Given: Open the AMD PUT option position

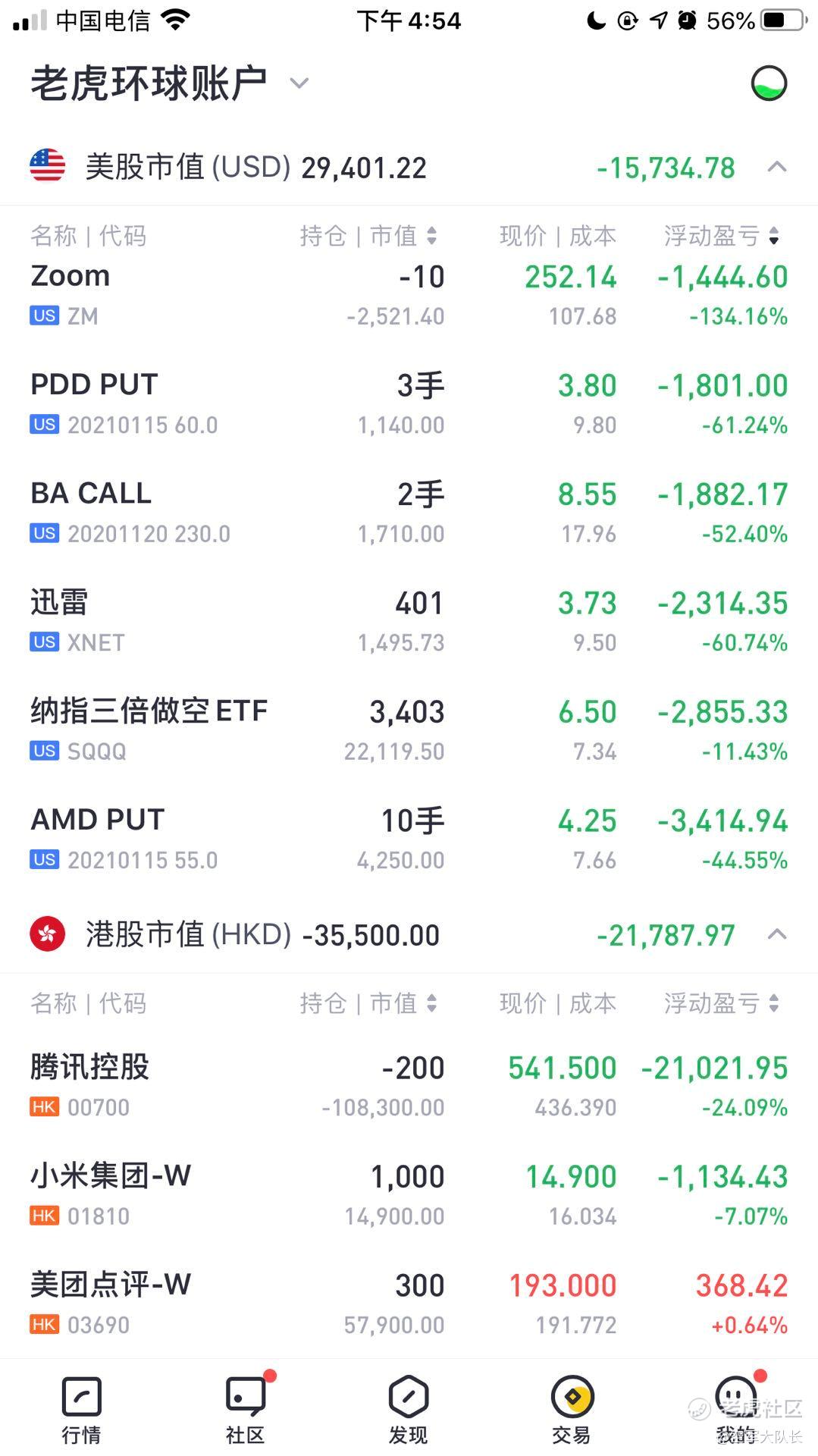Looking at the screenshot, I should click(409, 839).
